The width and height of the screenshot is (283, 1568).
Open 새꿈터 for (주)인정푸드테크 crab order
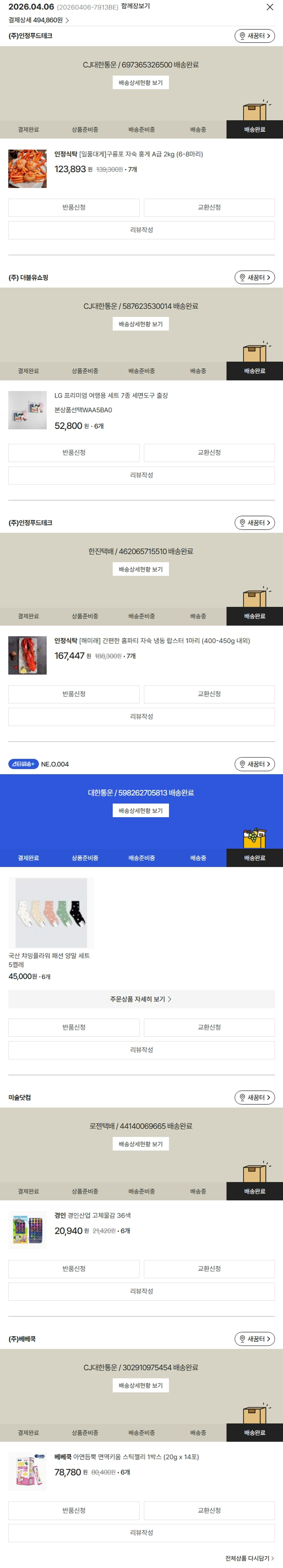tap(254, 36)
